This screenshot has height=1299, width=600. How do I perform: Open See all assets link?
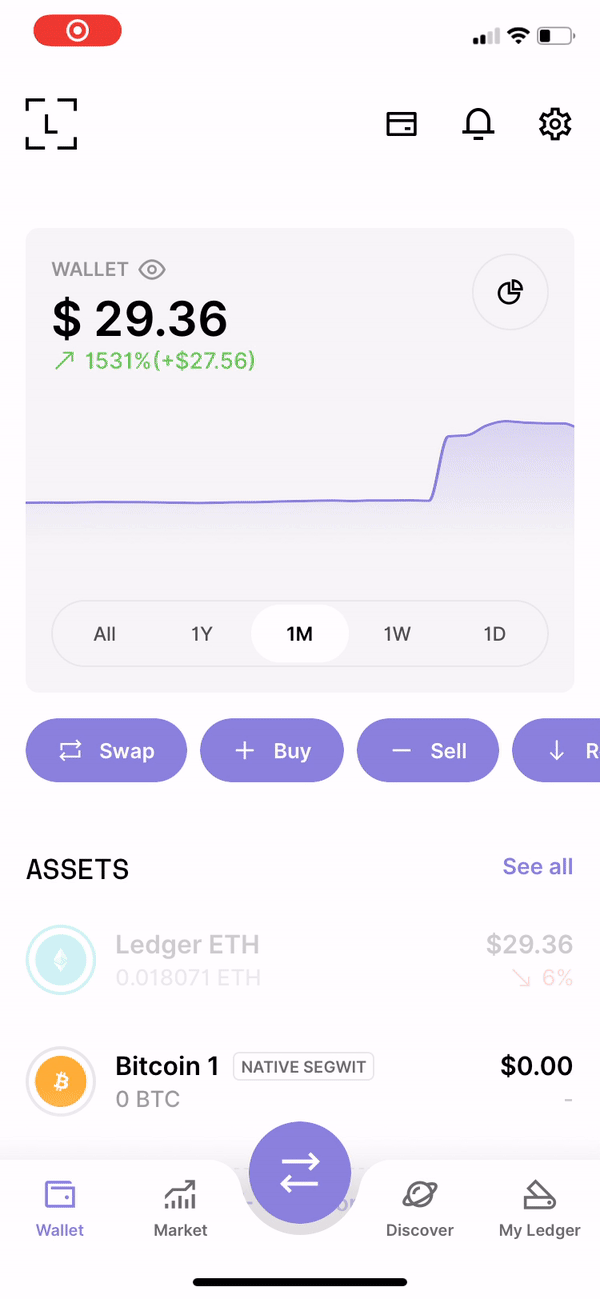[x=538, y=866]
